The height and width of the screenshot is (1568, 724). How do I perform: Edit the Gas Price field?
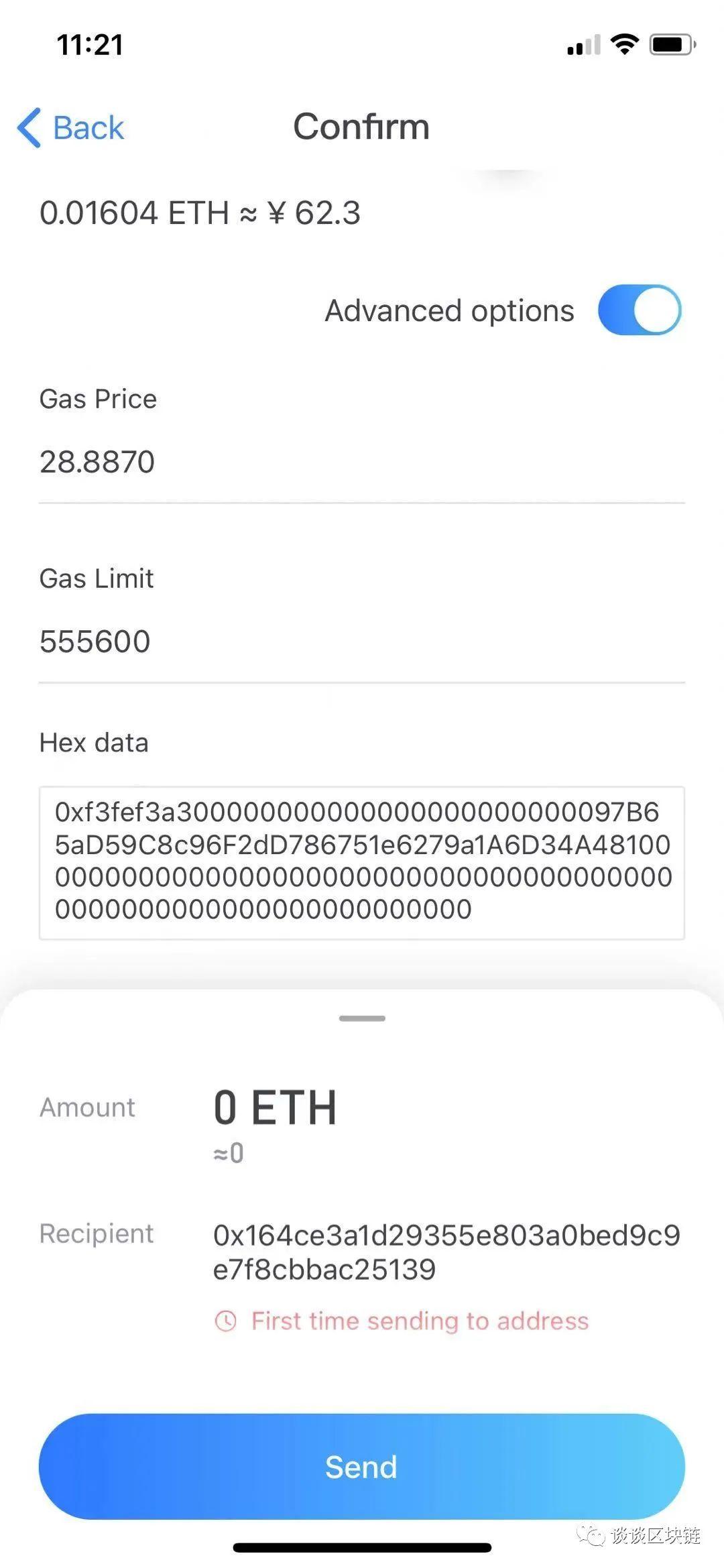[x=361, y=462]
